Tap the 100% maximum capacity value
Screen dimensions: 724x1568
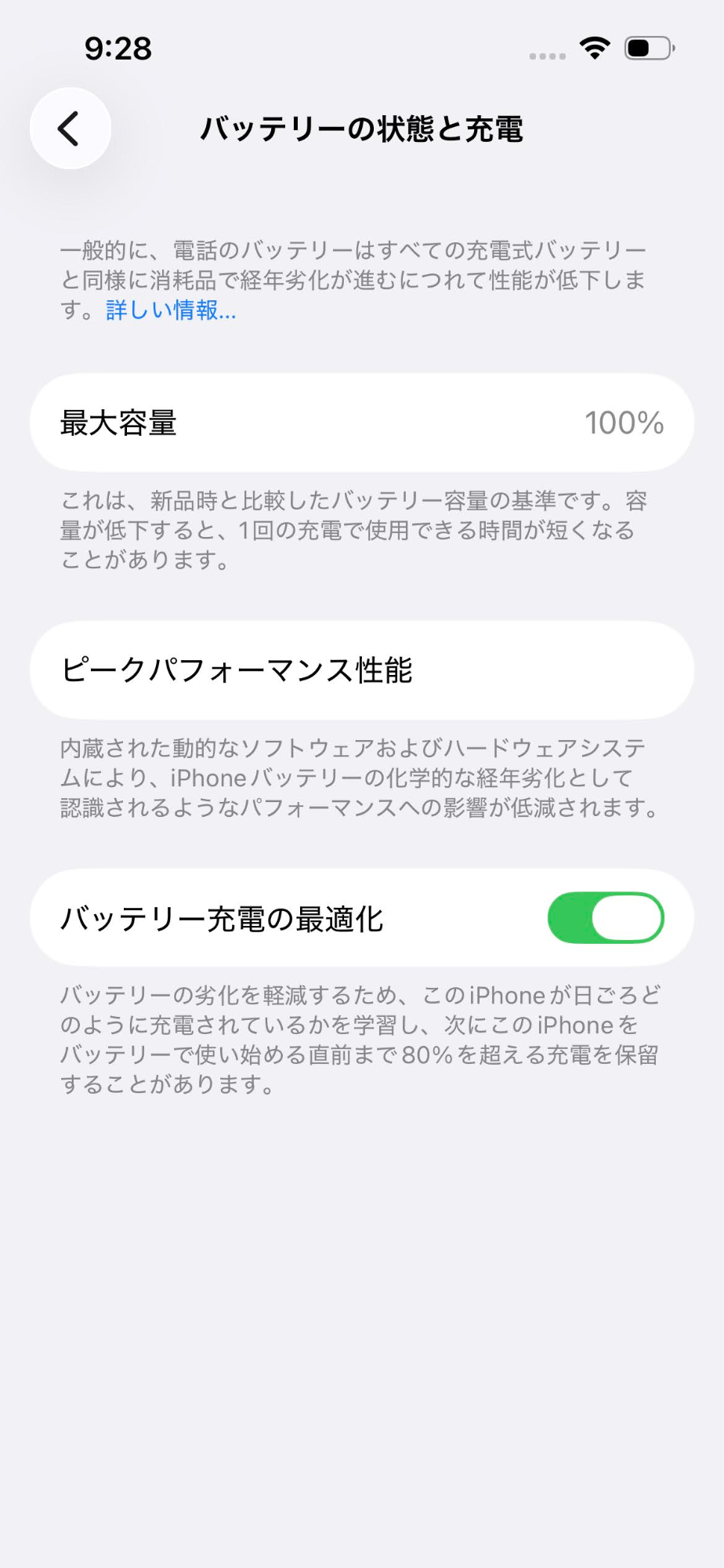624,423
